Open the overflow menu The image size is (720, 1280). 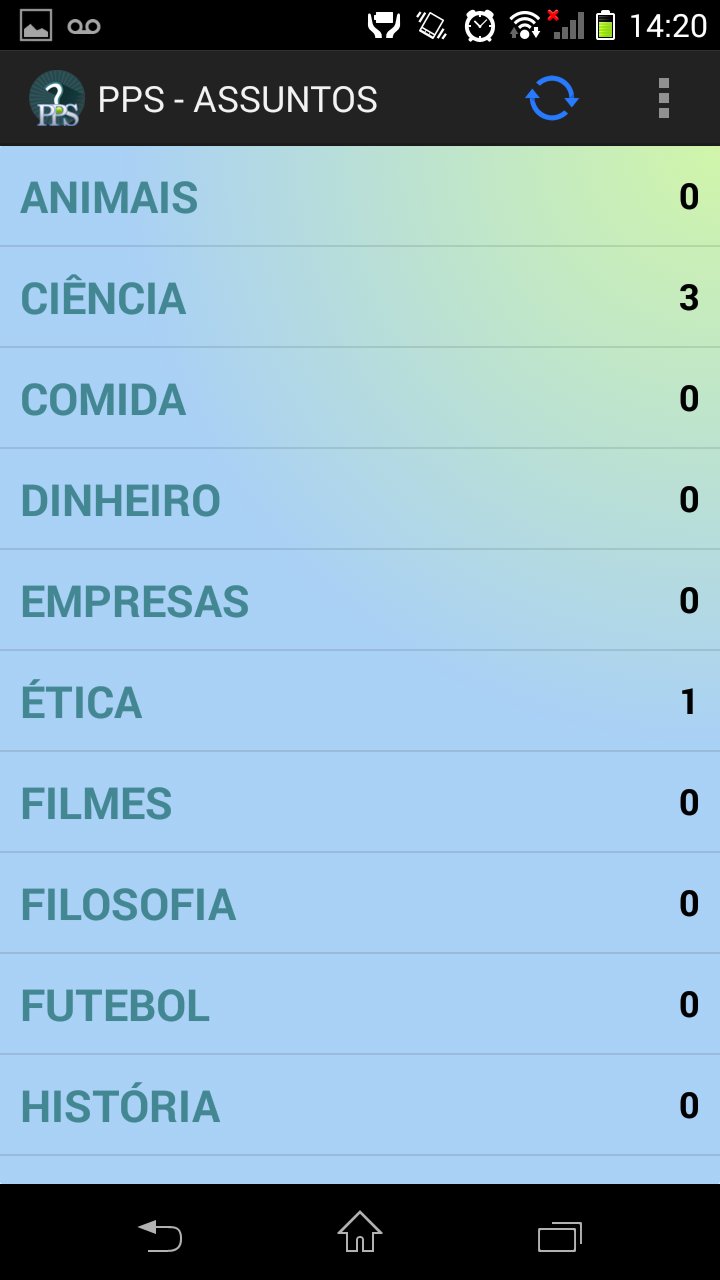point(663,99)
